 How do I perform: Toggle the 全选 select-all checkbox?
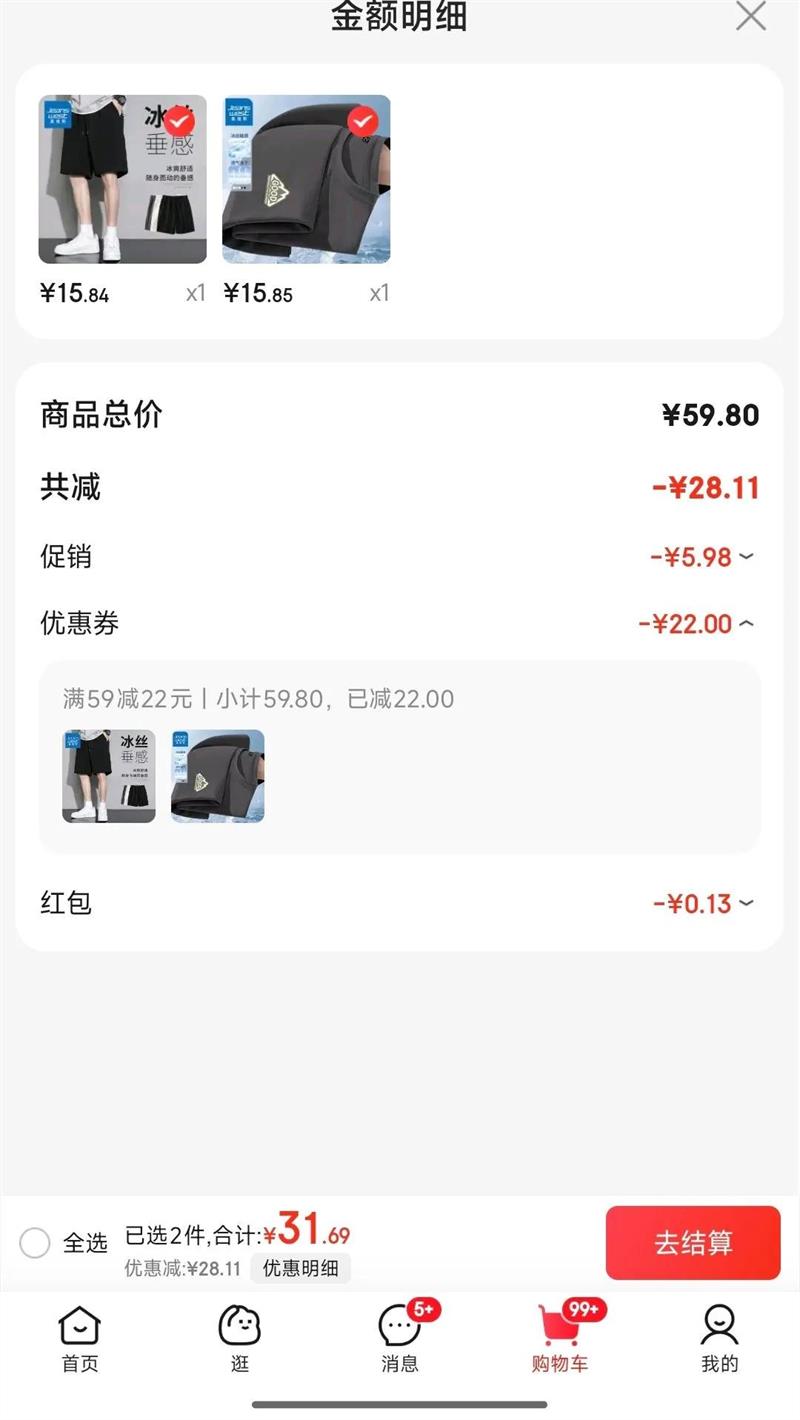[35, 1243]
